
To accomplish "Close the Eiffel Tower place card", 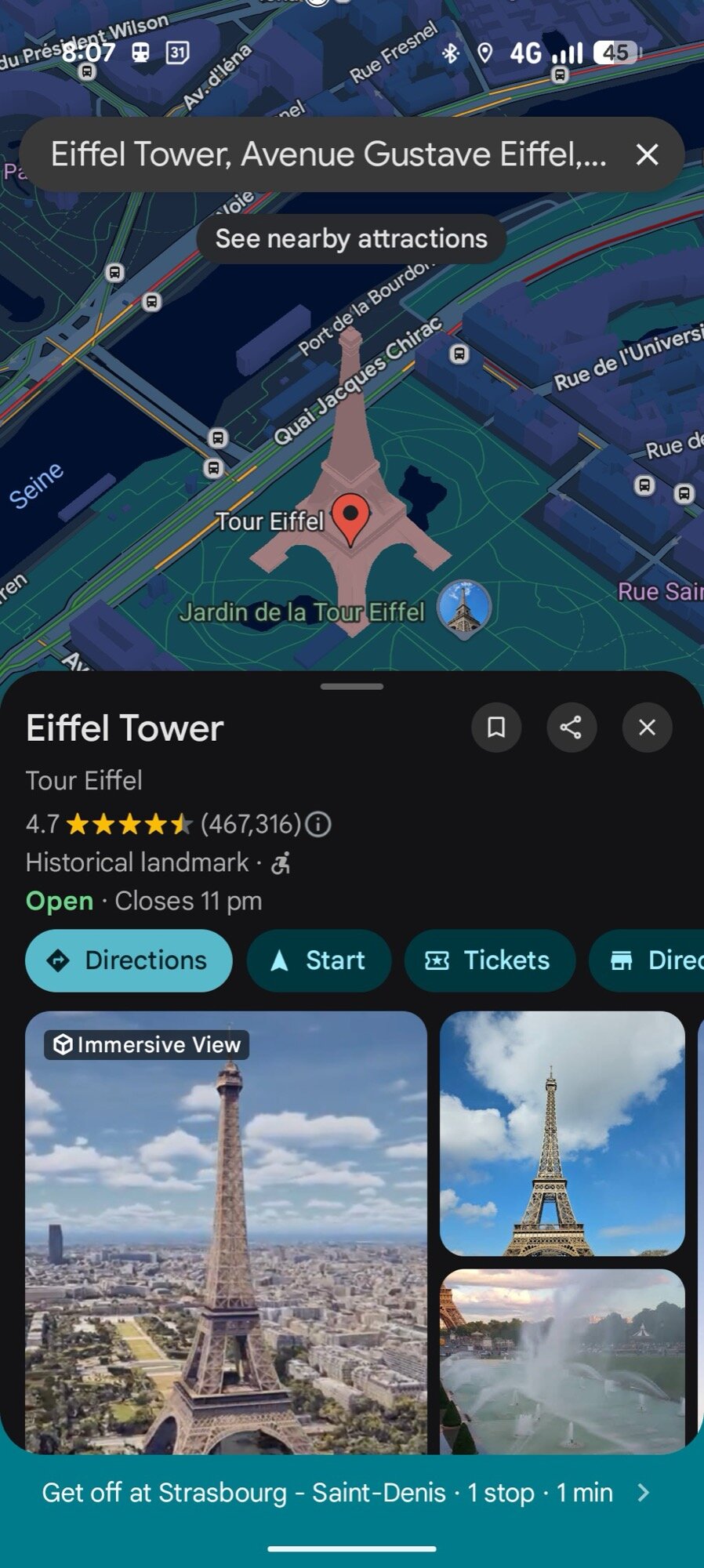I will 647,728.
